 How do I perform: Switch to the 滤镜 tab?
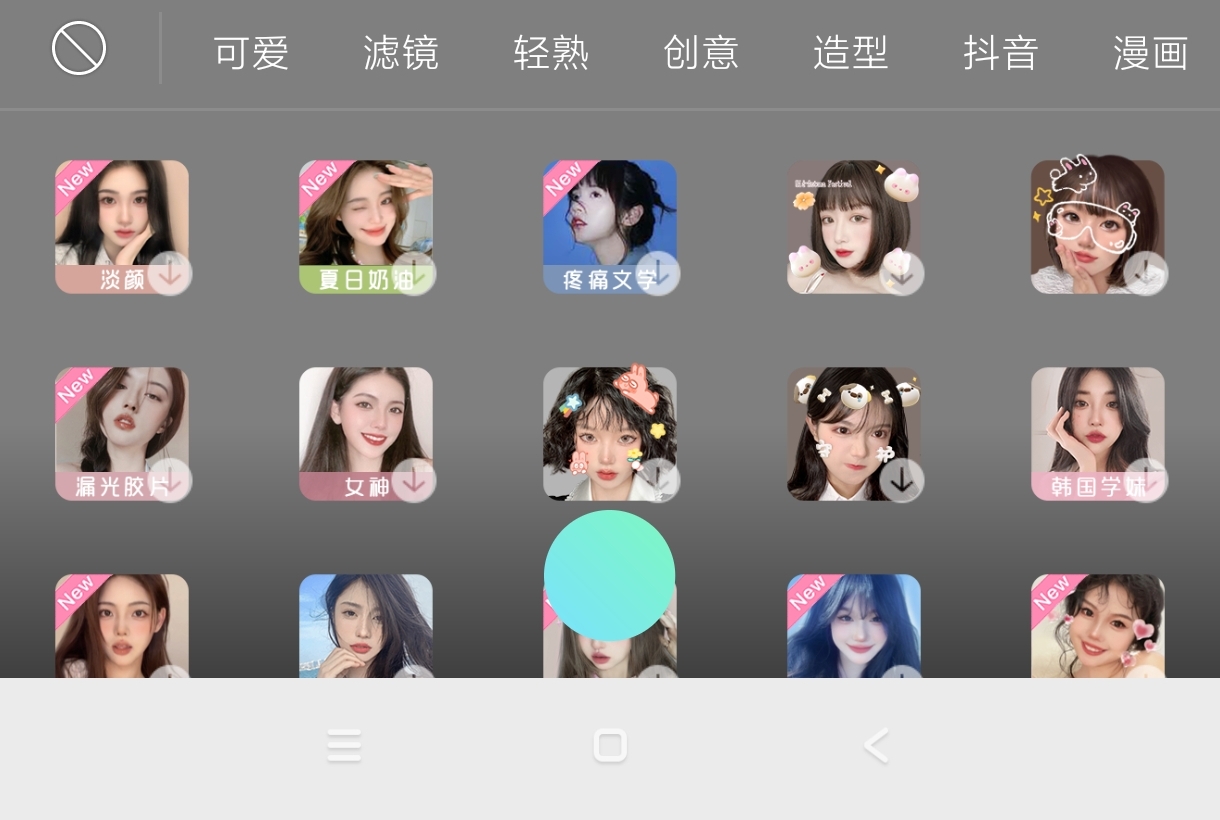(x=401, y=53)
